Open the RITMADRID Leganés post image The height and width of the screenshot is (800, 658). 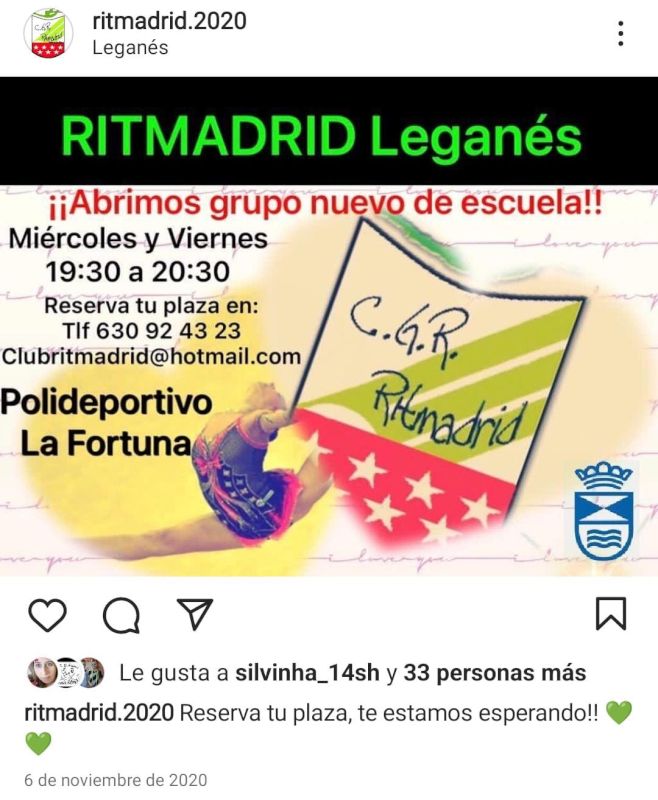pos(329,330)
